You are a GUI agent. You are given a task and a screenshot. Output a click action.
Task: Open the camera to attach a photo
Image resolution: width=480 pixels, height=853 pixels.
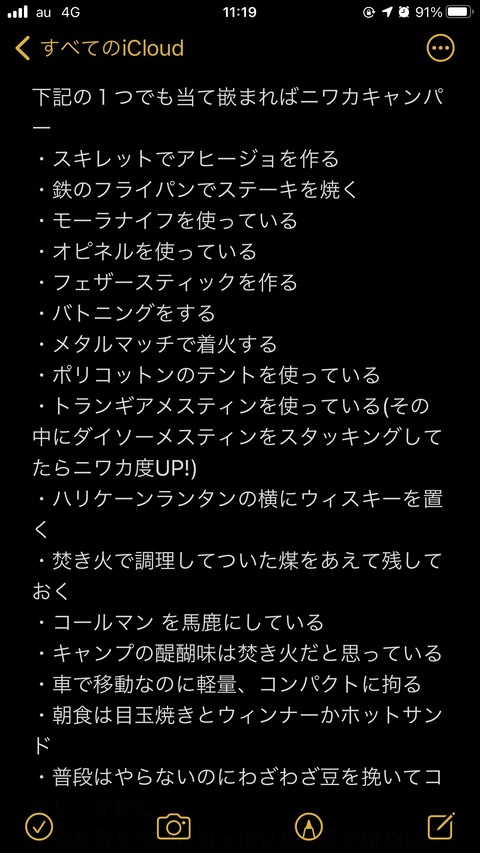tap(174, 827)
